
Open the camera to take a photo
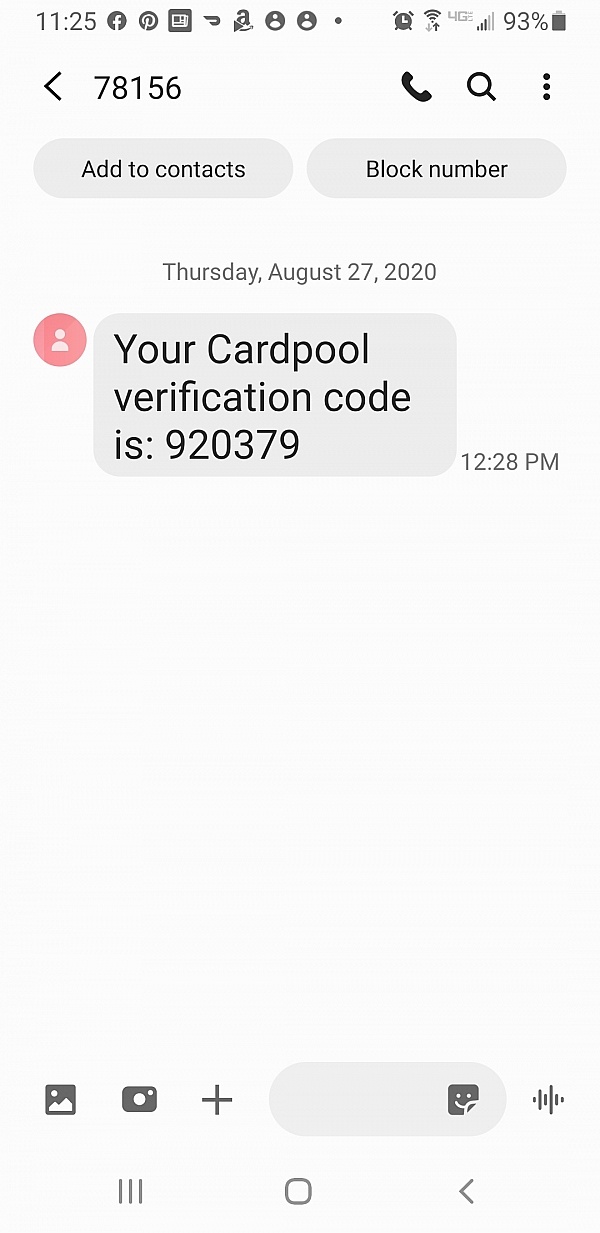[x=139, y=1100]
